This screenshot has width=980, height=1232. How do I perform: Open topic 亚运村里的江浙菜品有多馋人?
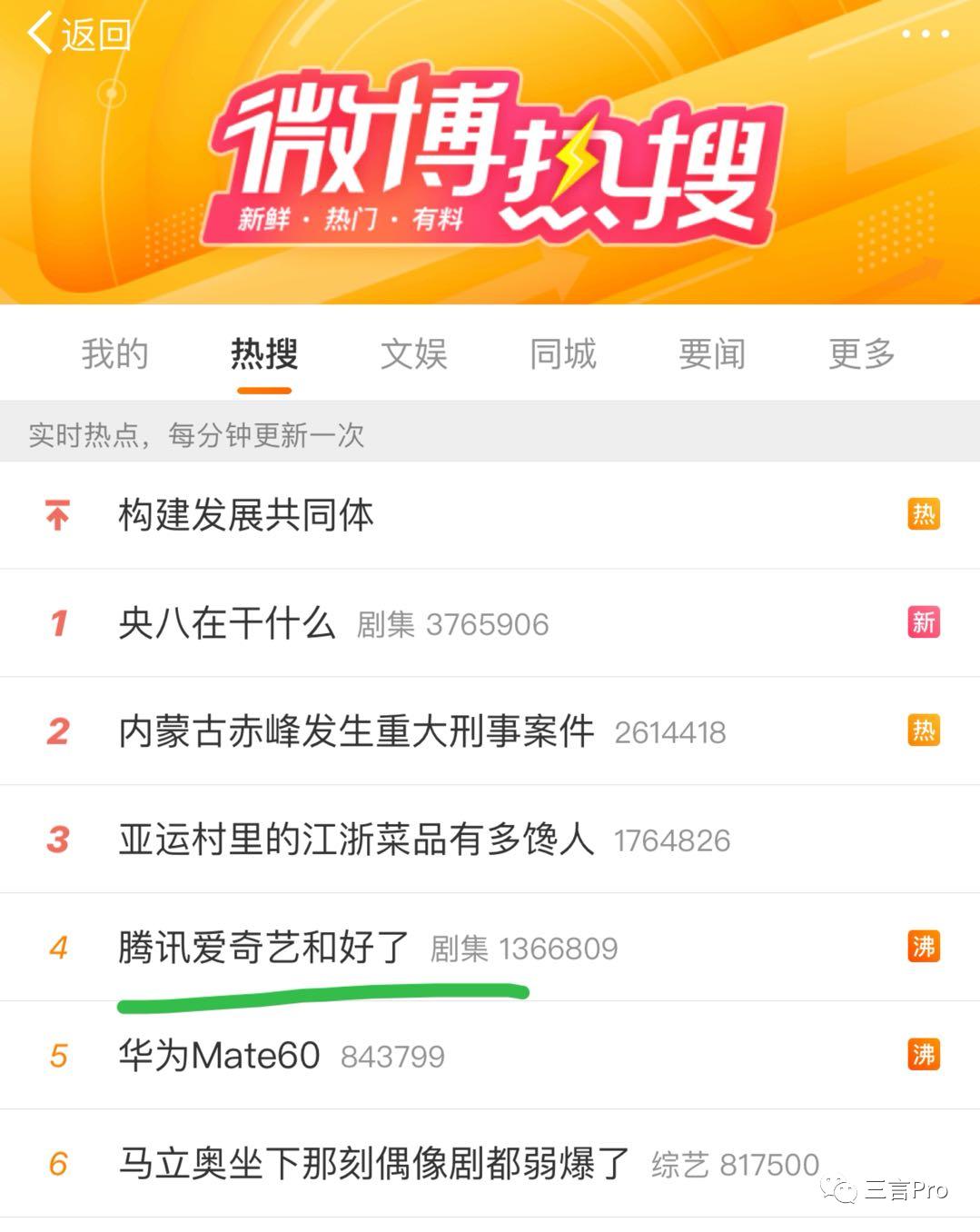point(356,840)
